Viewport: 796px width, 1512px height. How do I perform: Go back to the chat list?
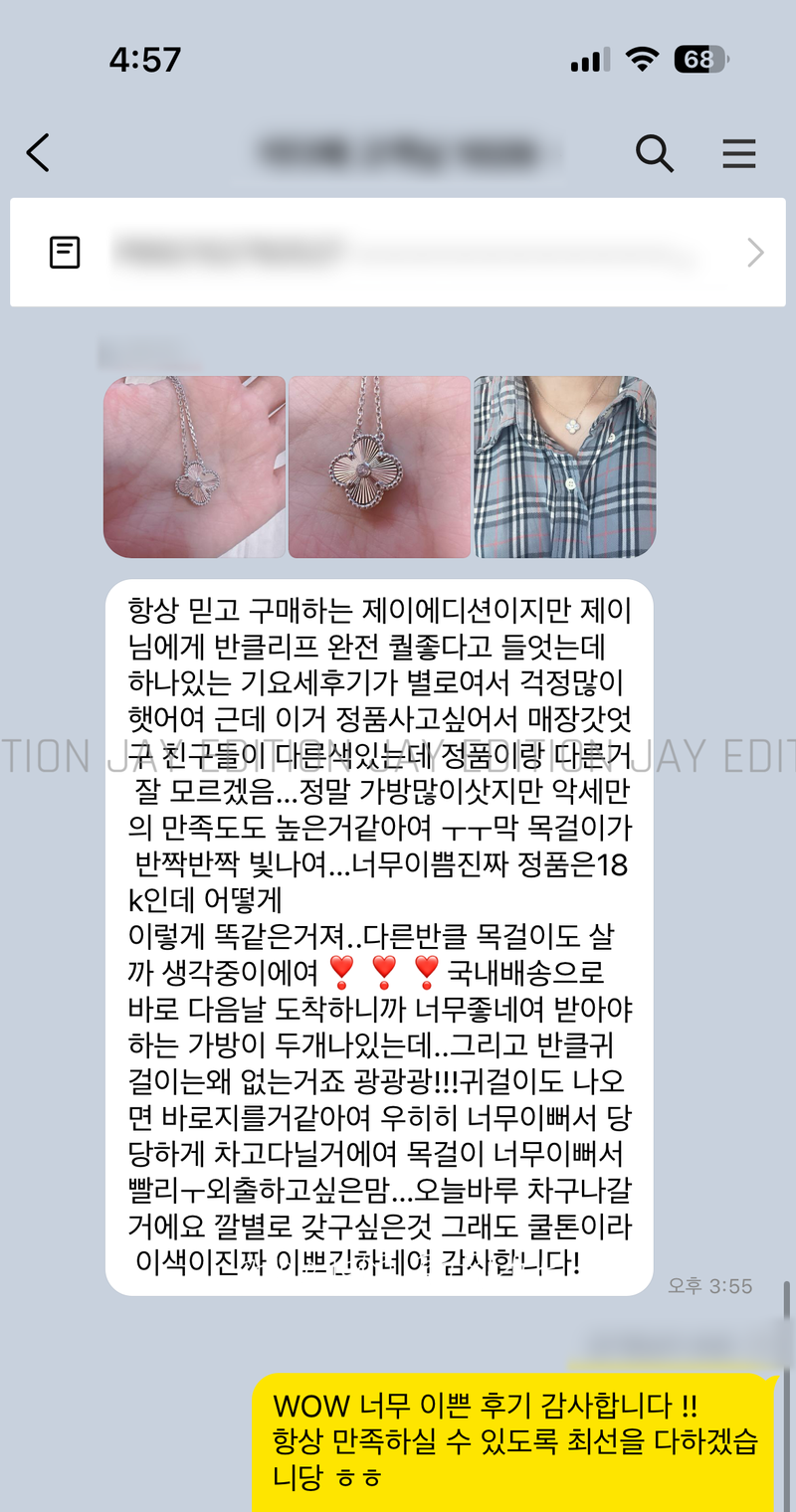38,153
